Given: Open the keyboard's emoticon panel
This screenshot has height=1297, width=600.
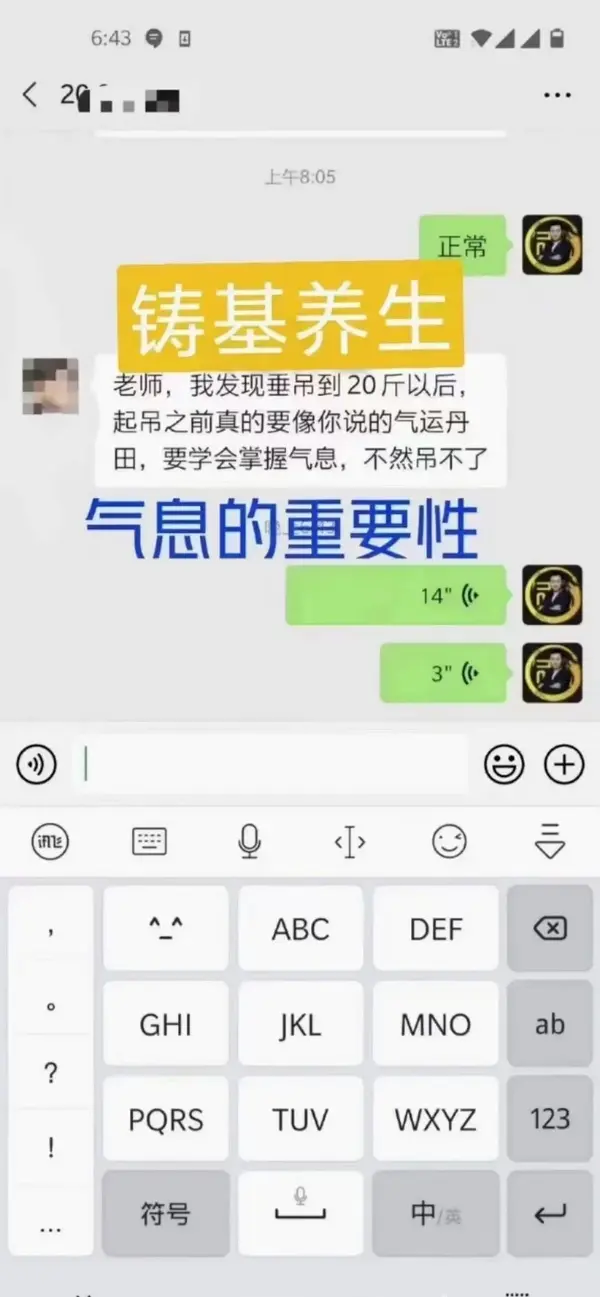Looking at the screenshot, I should click(x=449, y=842).
